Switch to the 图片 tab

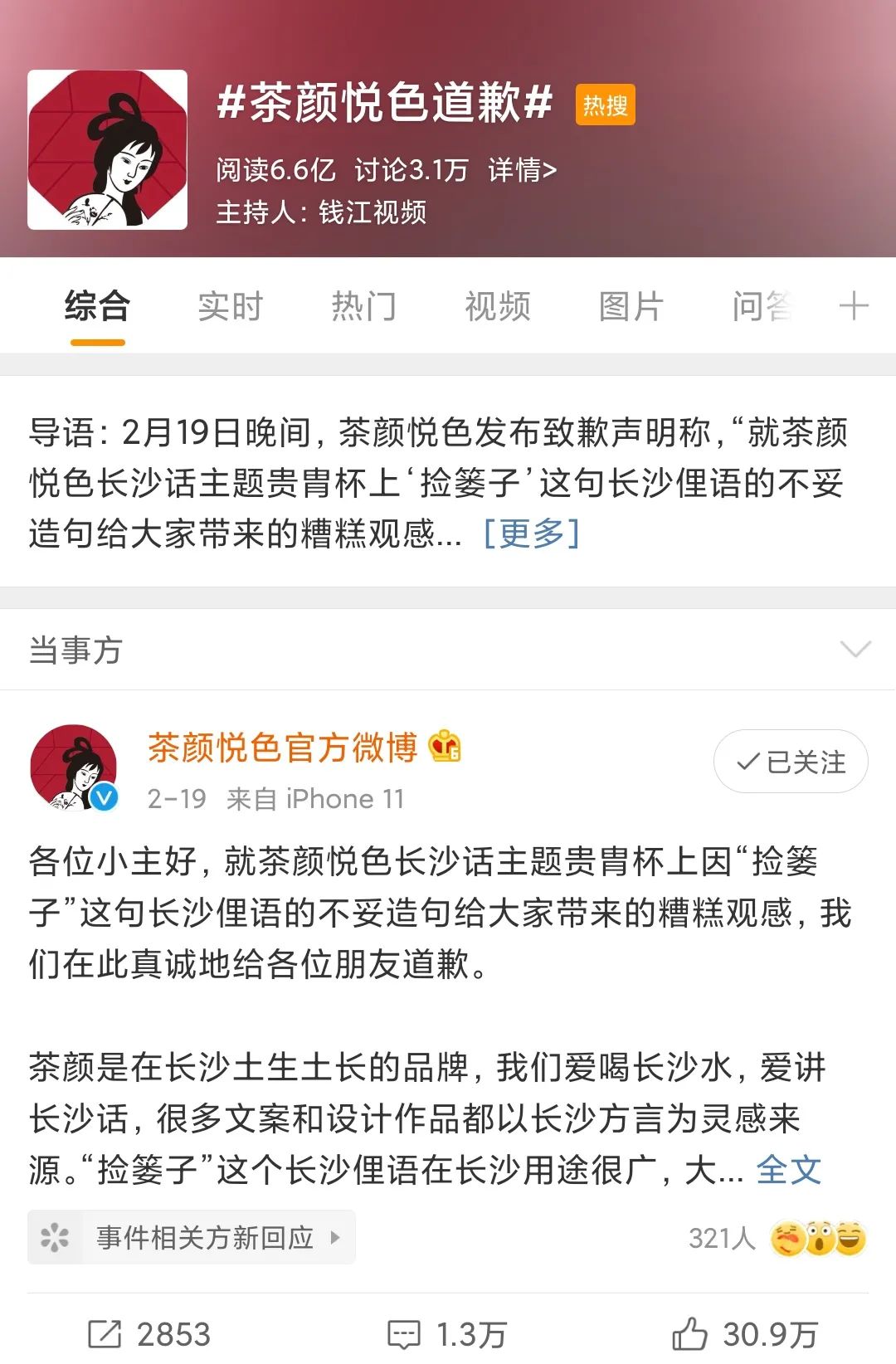[x=631, y=306]
